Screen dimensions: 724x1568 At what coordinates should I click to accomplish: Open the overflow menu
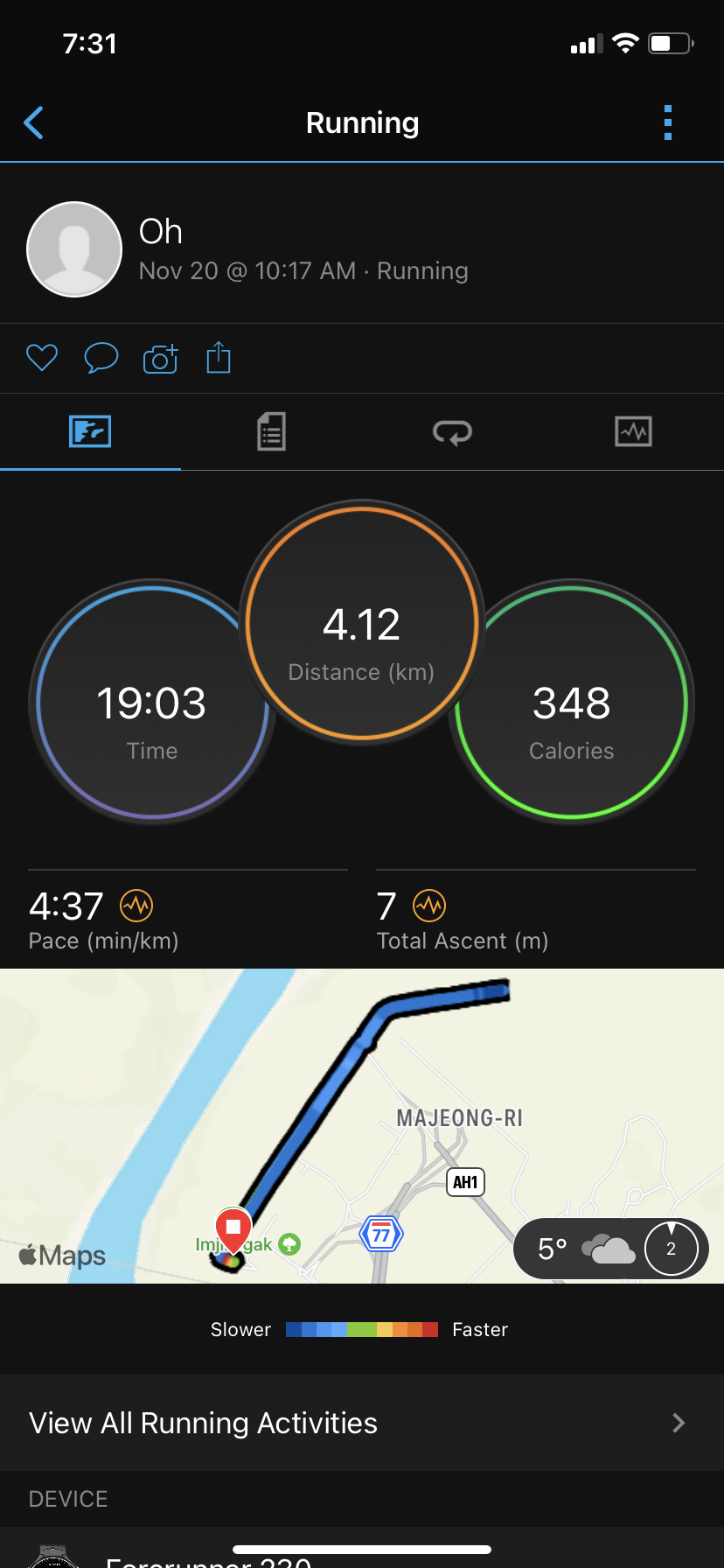[668, 123]
